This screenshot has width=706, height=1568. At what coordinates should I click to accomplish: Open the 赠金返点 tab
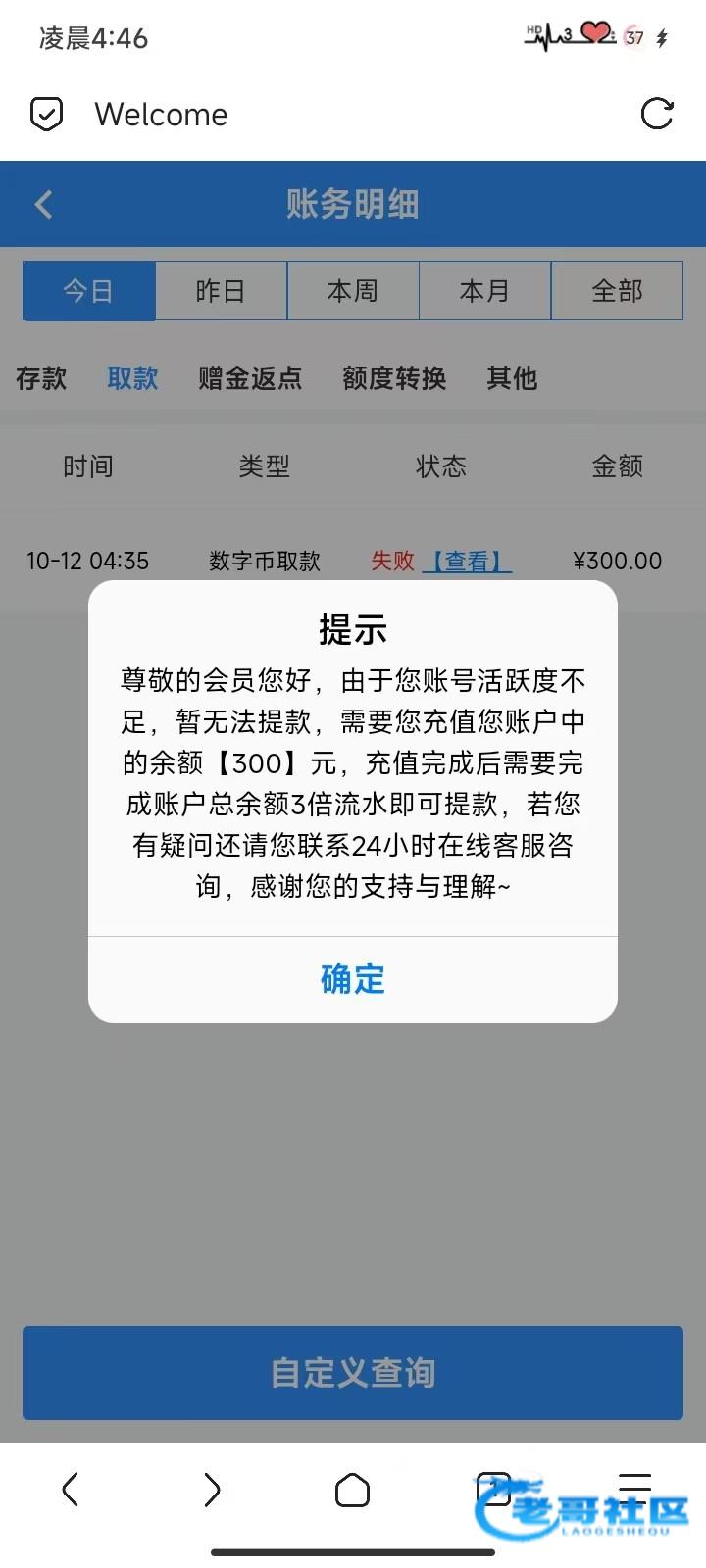click(x=250, y=378)
